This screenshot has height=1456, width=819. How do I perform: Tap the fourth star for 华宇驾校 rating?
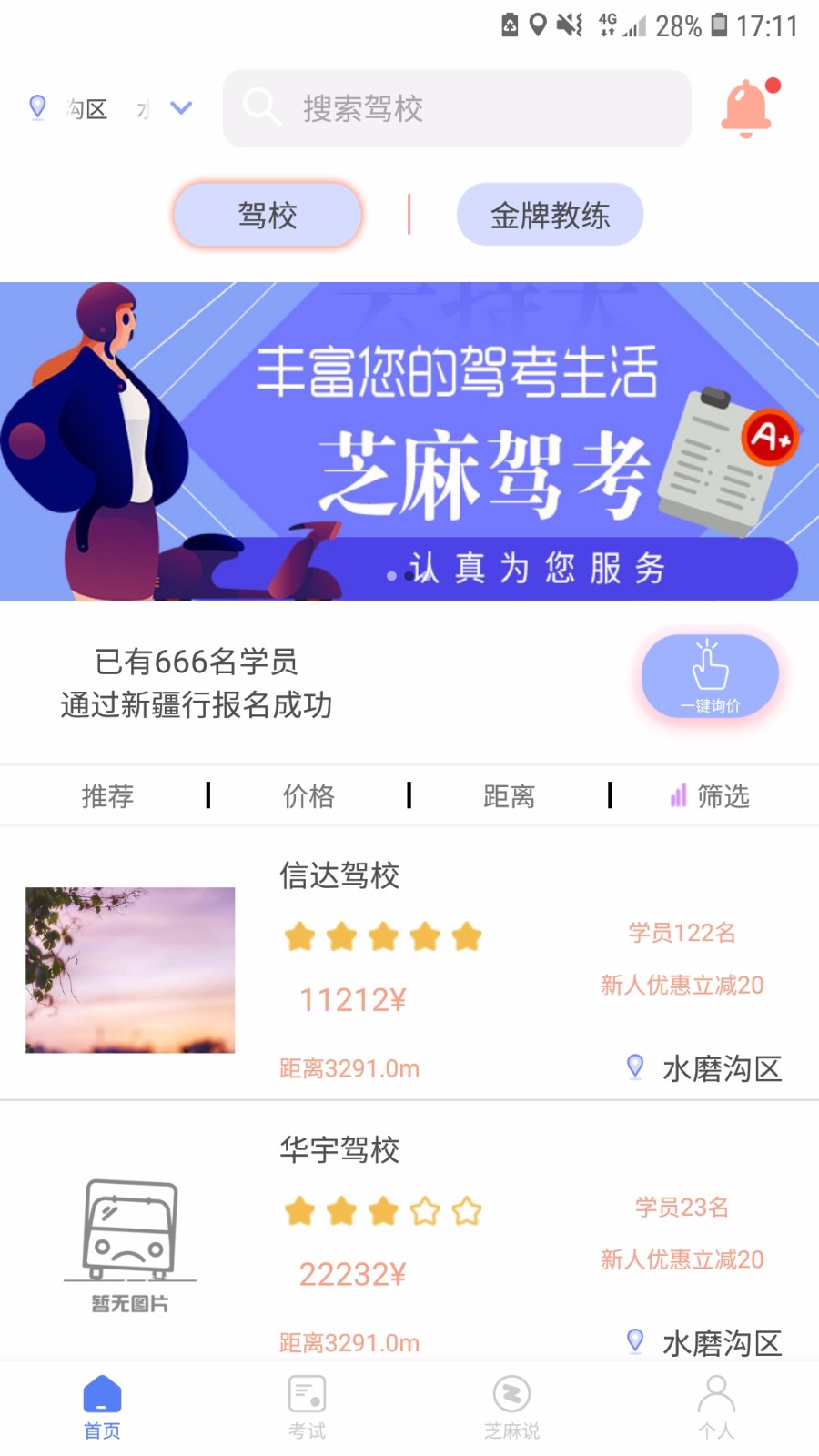425,1211
